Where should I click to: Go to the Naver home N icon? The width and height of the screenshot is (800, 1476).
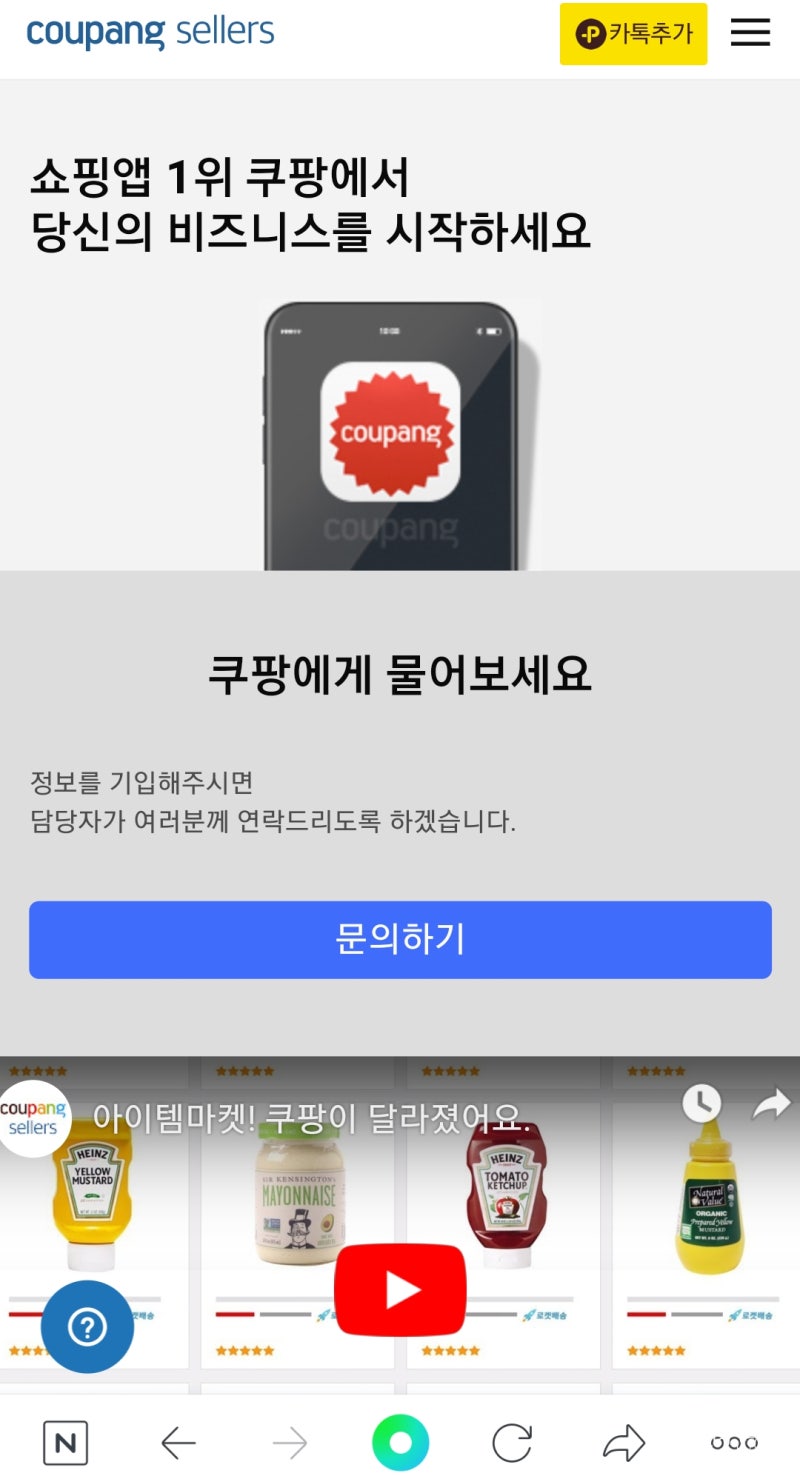[65, 1443]
